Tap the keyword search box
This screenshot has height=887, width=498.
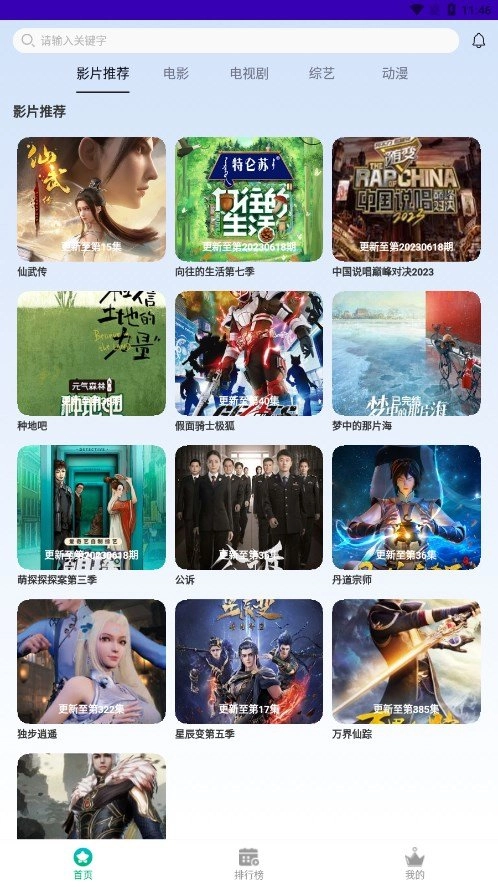coord(235,41)
